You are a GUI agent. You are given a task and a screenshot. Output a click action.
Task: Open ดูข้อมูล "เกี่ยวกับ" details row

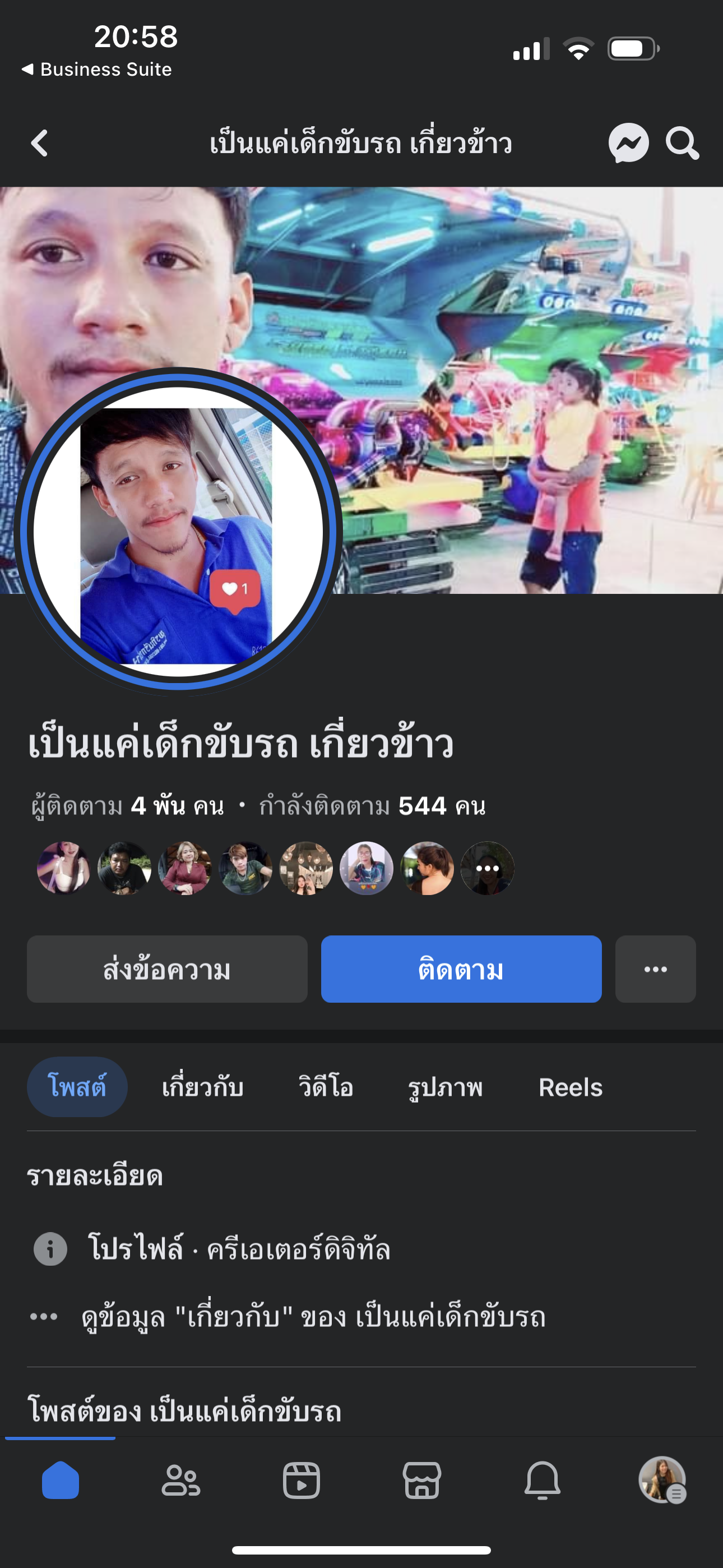coord(313,1317)
